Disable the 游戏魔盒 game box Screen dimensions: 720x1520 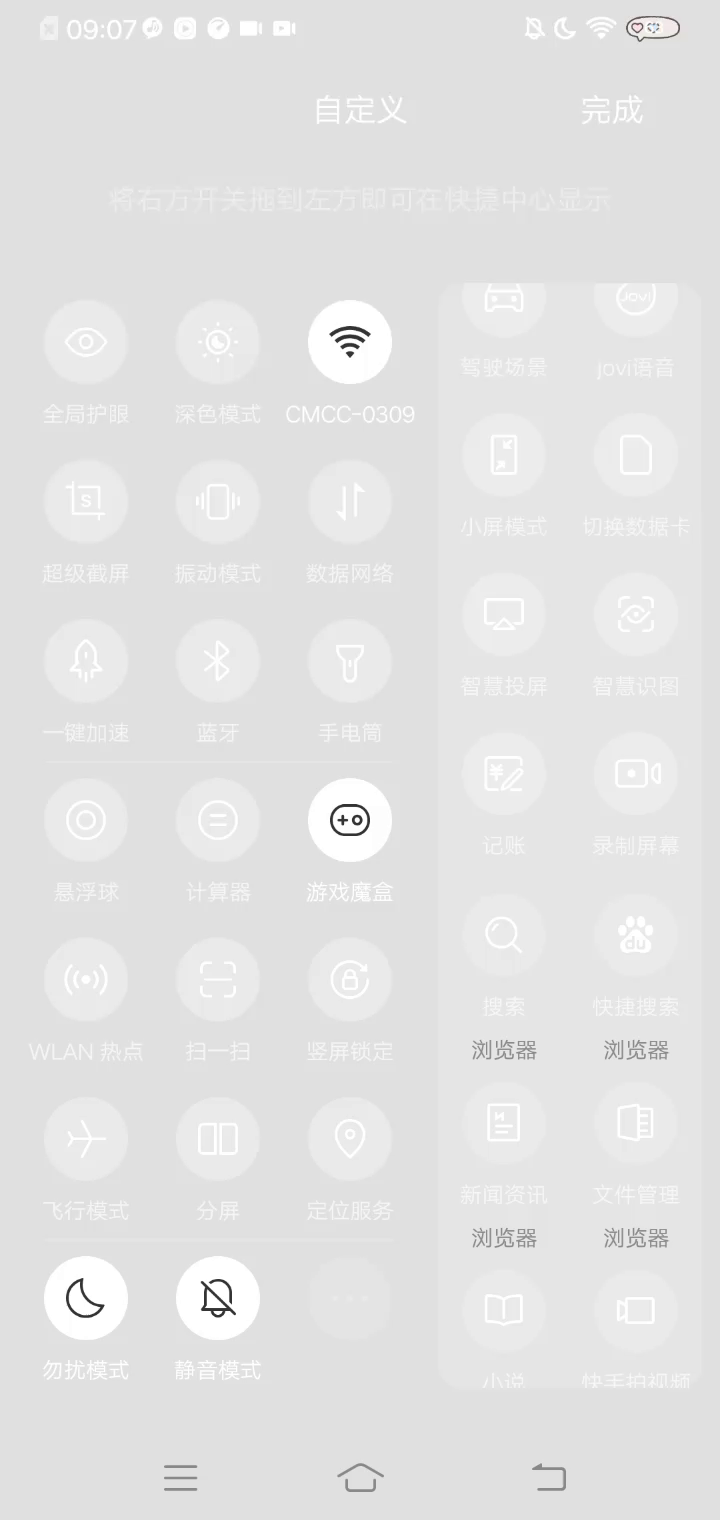pos(350,820)
